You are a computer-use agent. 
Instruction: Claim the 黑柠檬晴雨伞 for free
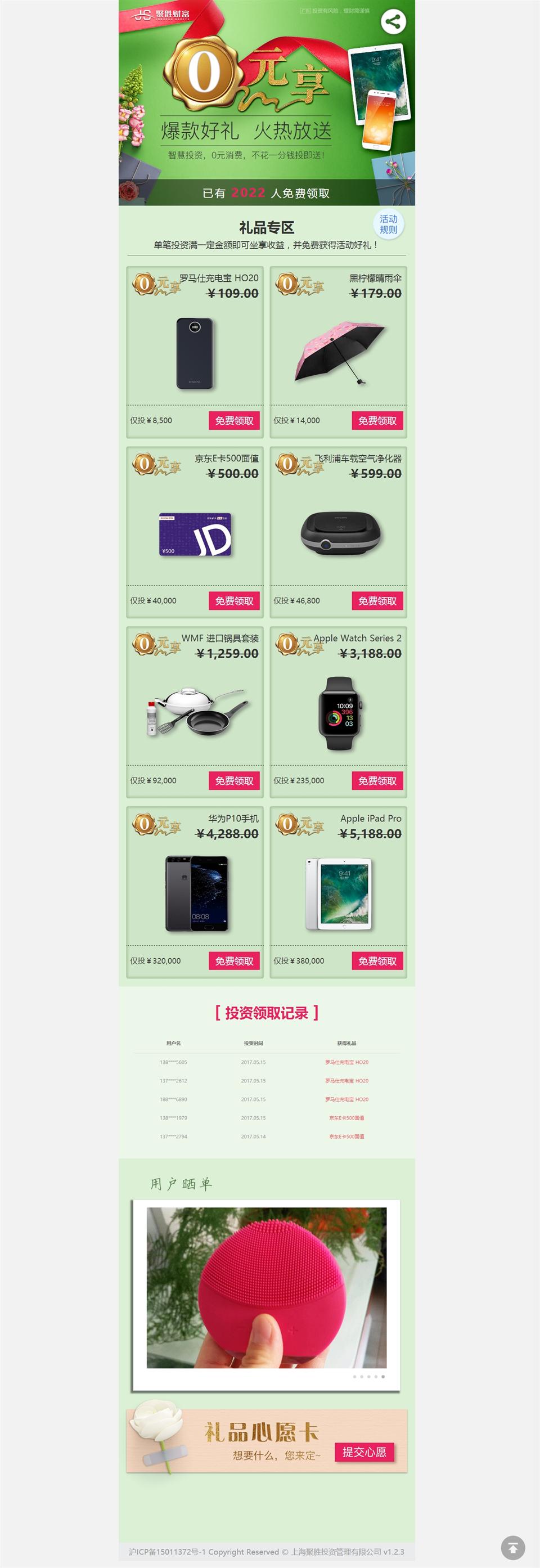click(377, 421)
